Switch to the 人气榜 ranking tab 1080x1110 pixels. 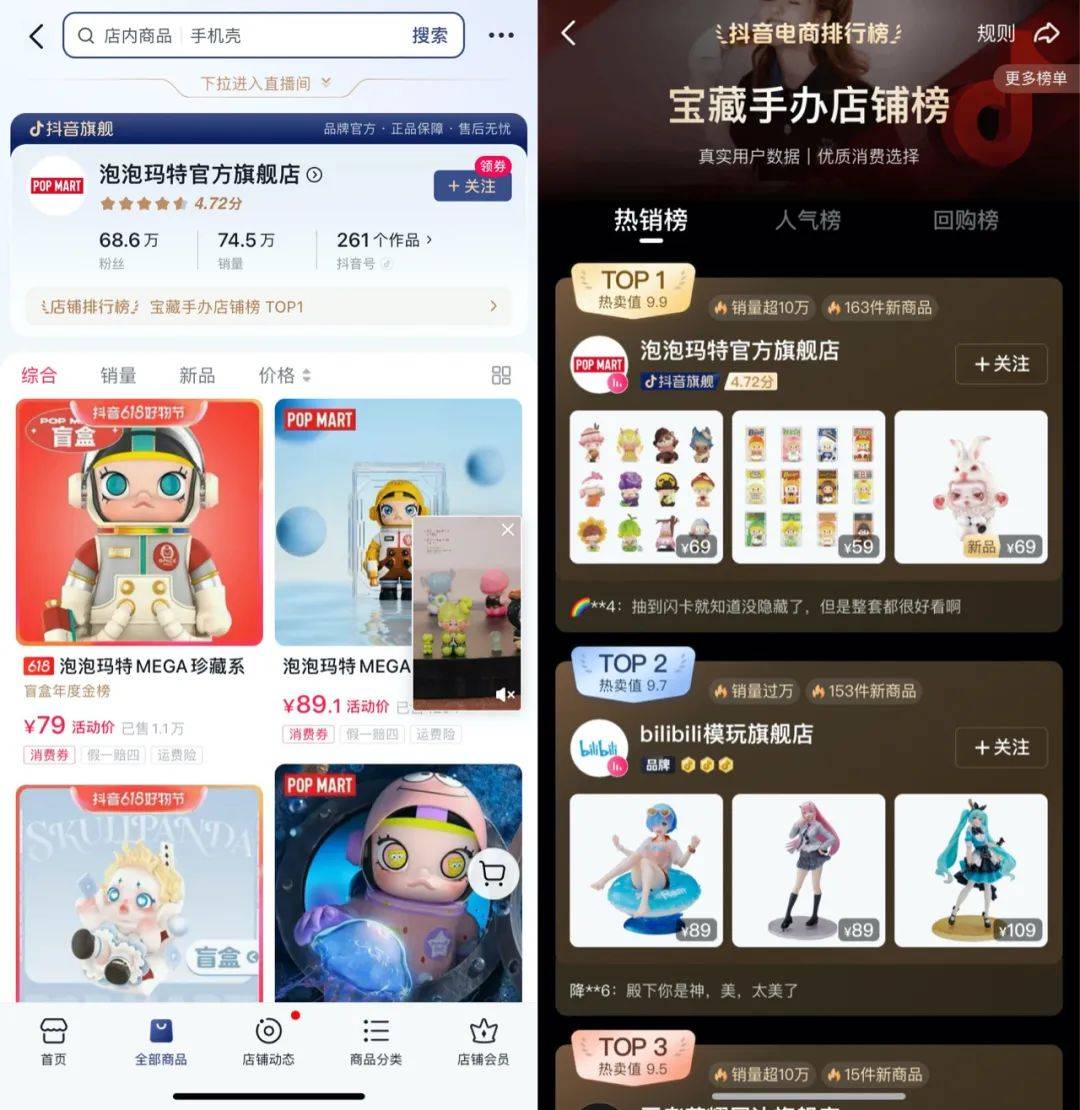pyautogui.click(x=808, y=220)
